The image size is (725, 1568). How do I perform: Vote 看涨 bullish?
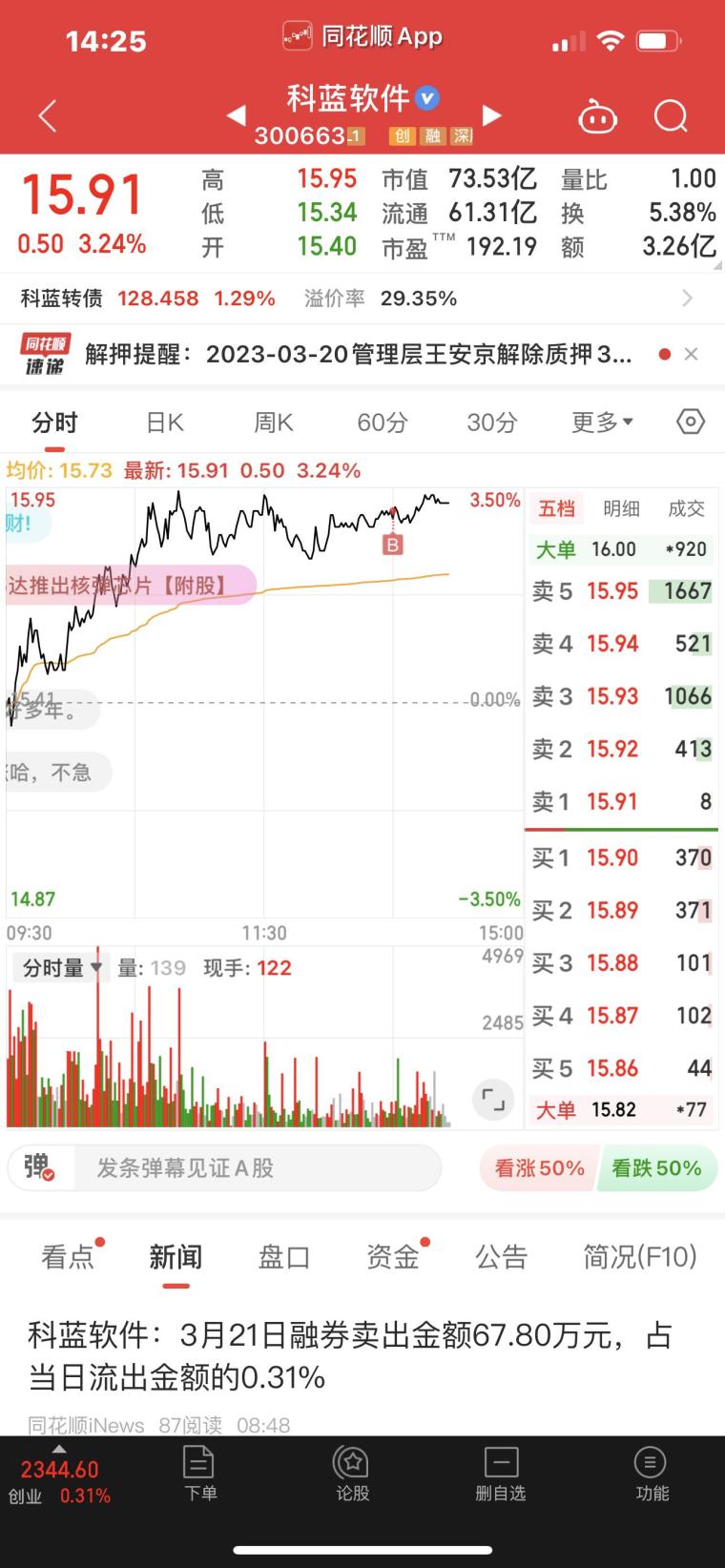539,1168
